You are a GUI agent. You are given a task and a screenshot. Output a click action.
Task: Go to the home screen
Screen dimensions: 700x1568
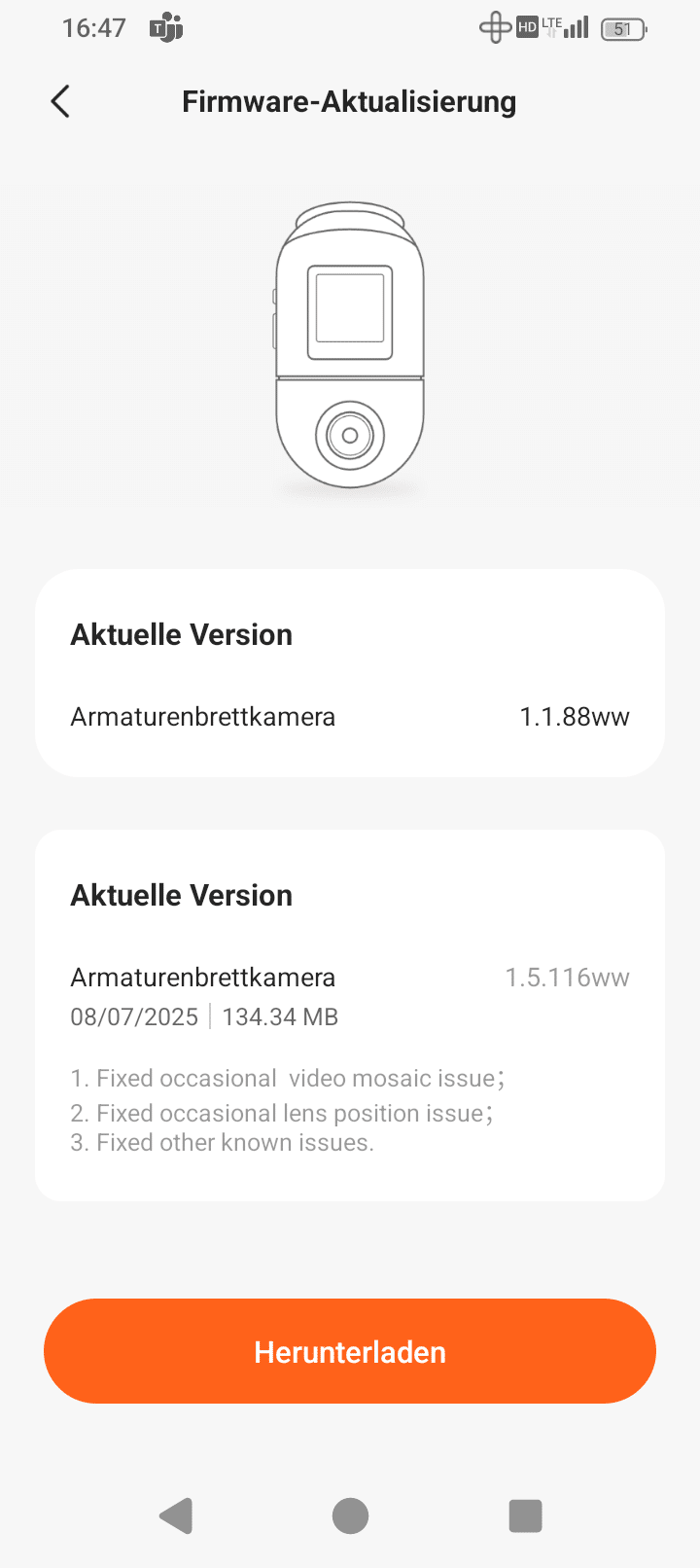pos(350,1515)
